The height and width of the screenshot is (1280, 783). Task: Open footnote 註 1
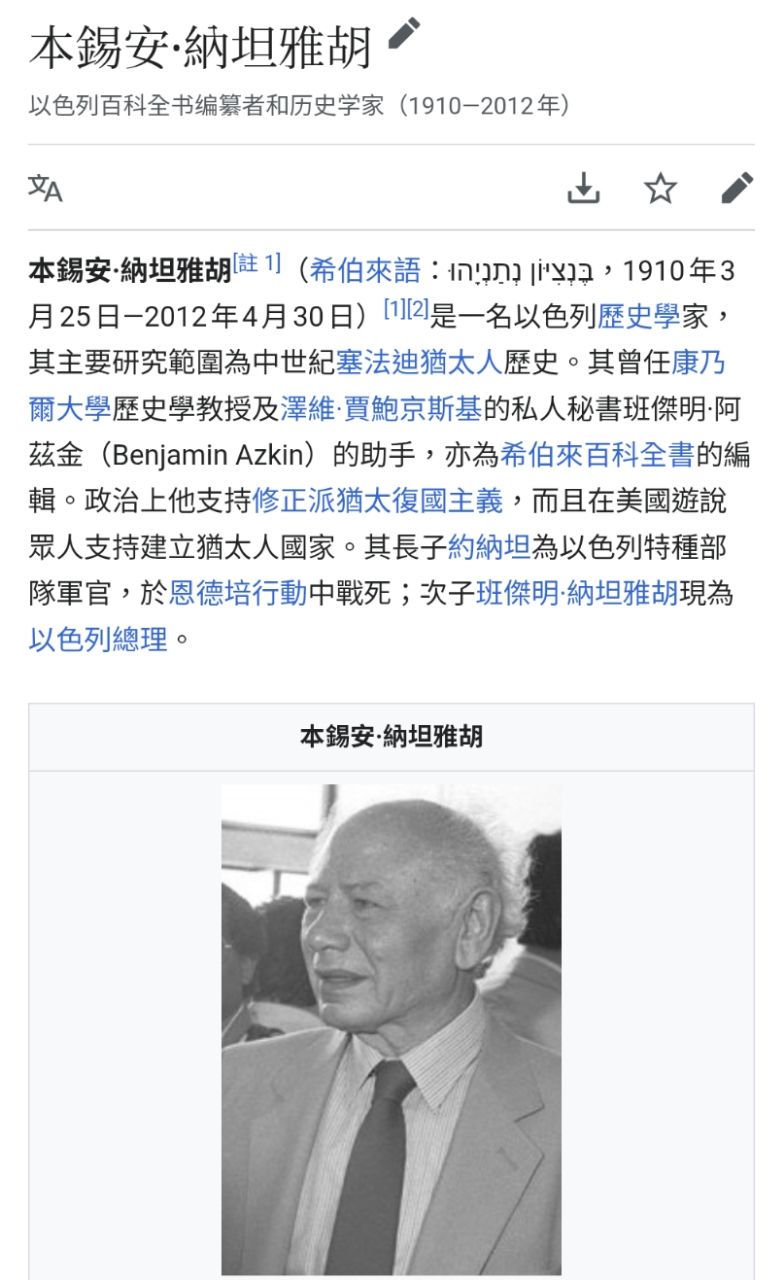tap(257, 264)
